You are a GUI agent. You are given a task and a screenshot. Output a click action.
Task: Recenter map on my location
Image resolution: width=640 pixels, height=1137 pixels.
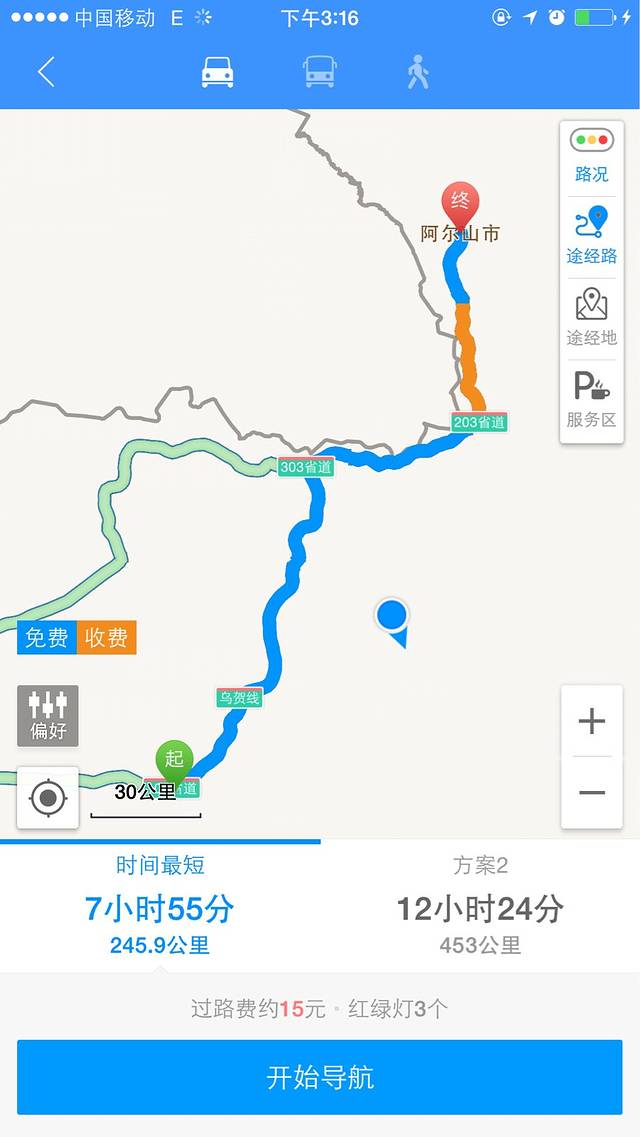click(48, 798)
